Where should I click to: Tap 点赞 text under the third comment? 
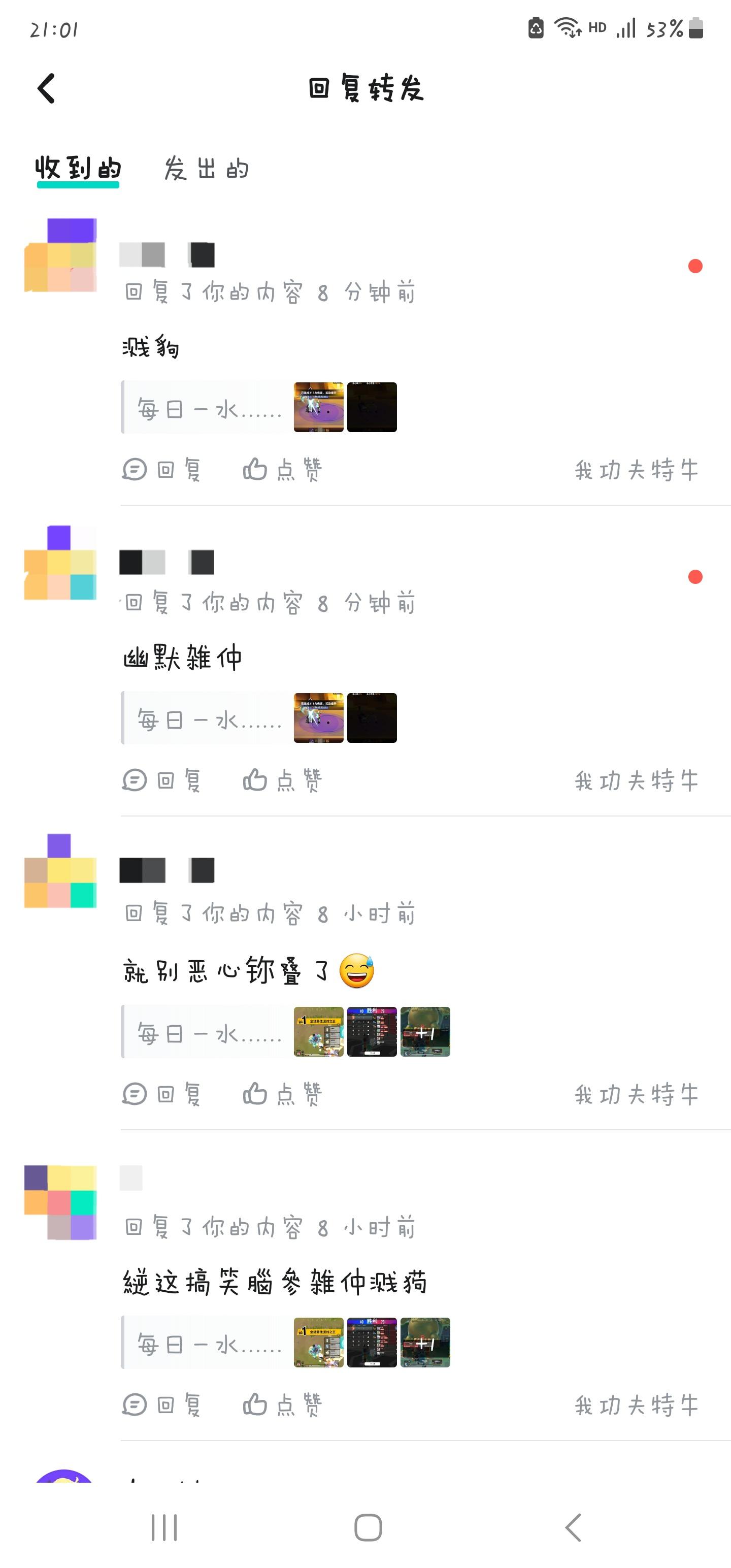tap(298, 1094)
